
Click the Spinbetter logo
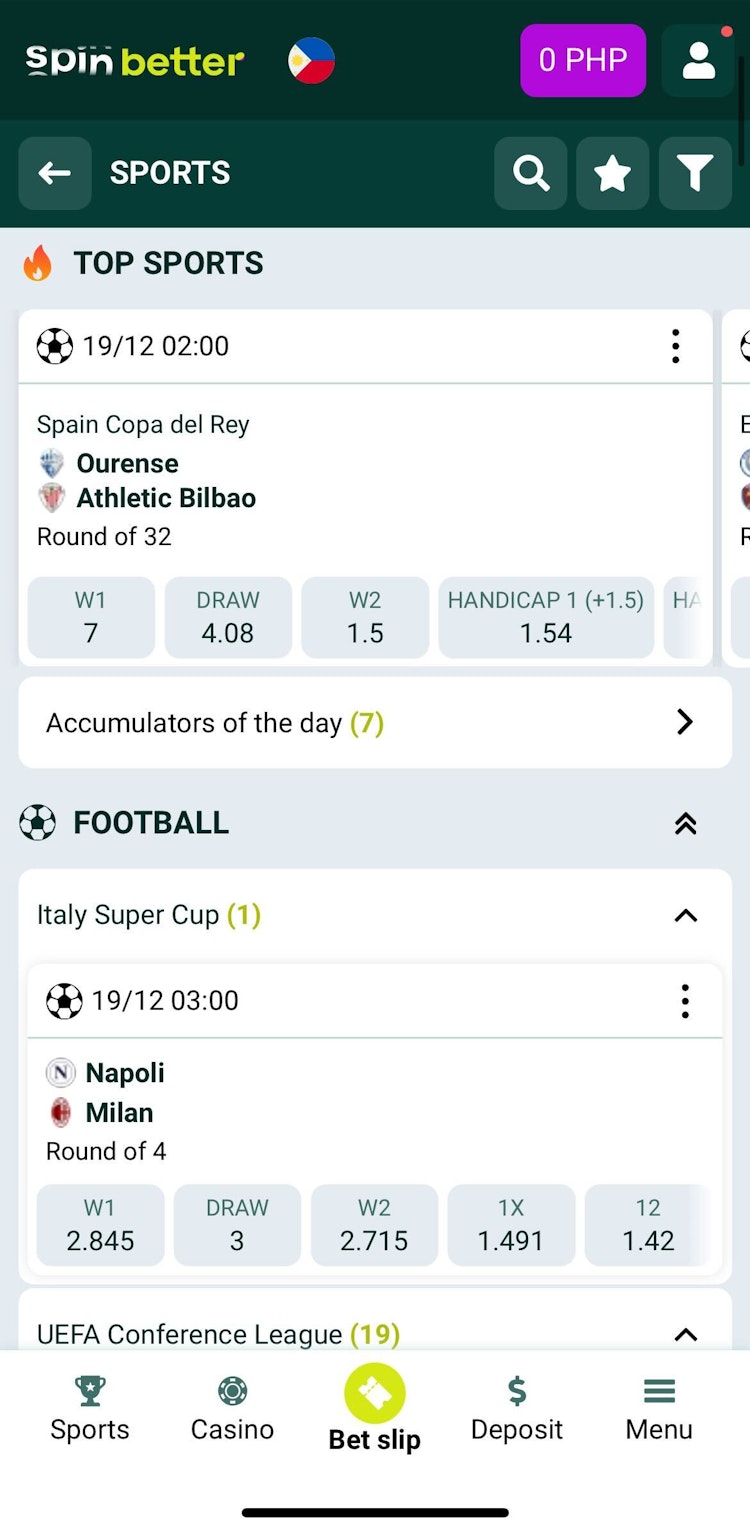point(134,60)
